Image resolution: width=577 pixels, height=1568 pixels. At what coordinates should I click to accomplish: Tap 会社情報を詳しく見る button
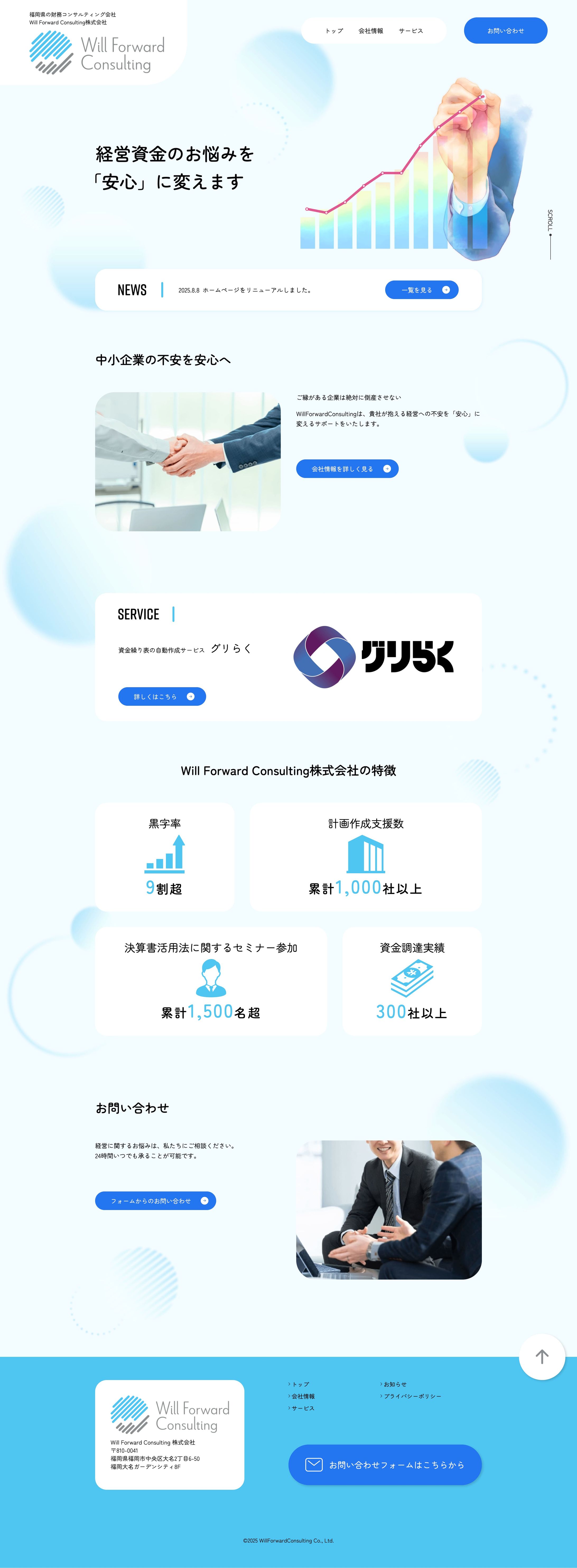(347, 469)
